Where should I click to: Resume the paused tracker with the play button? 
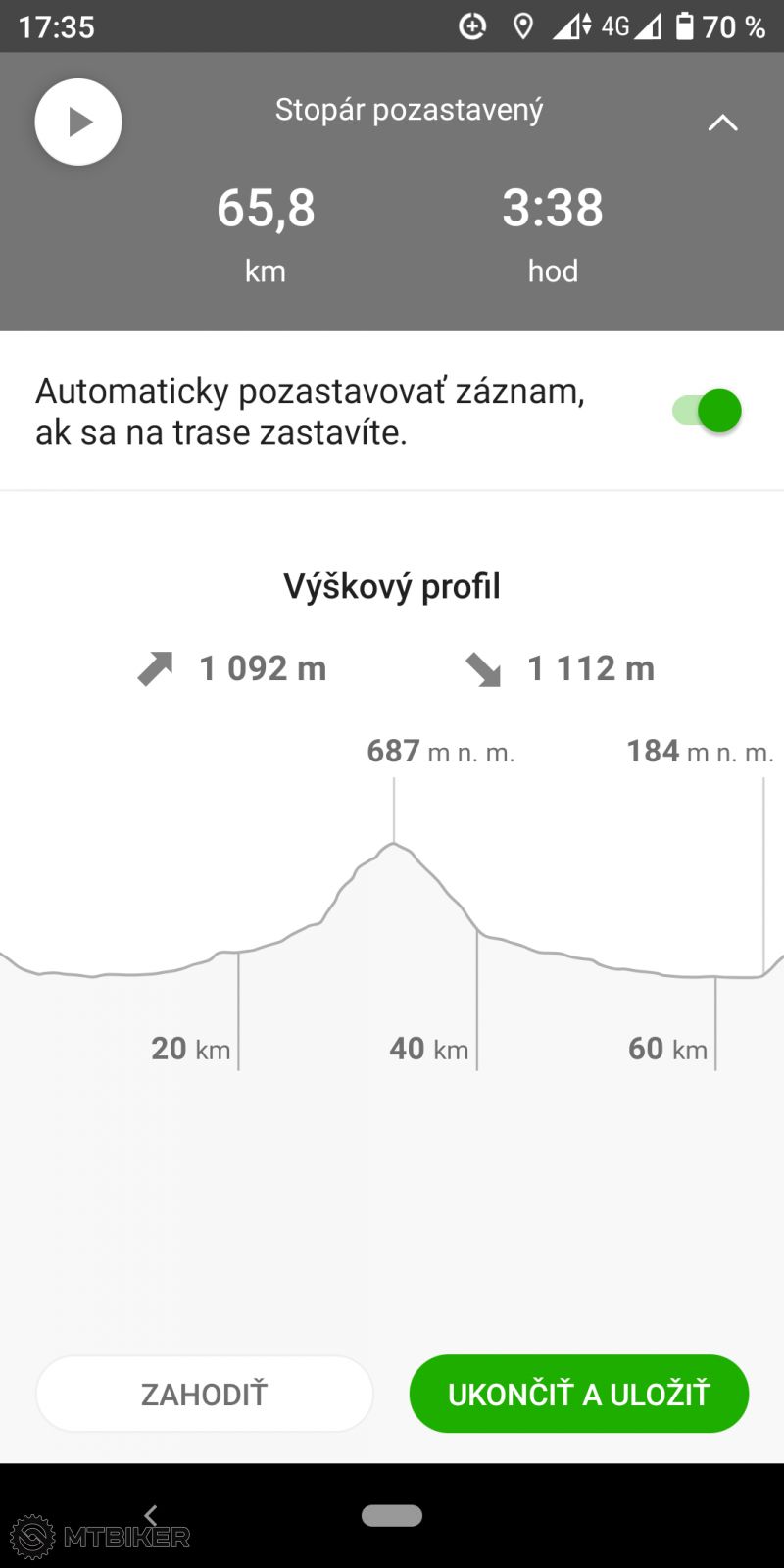(x=78, y=122)
